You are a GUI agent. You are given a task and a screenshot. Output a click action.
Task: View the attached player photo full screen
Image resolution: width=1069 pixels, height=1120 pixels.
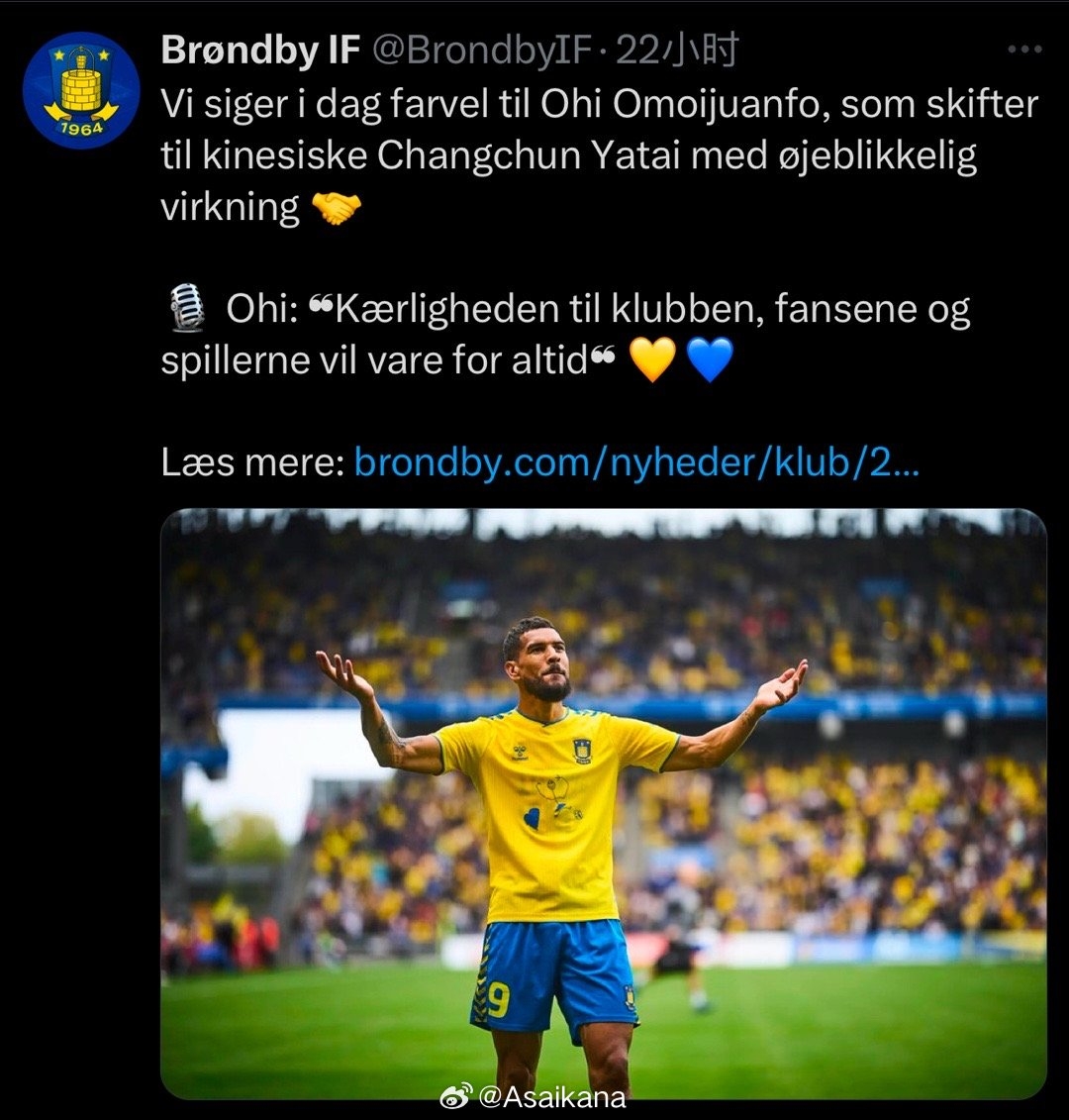(603, 802)
